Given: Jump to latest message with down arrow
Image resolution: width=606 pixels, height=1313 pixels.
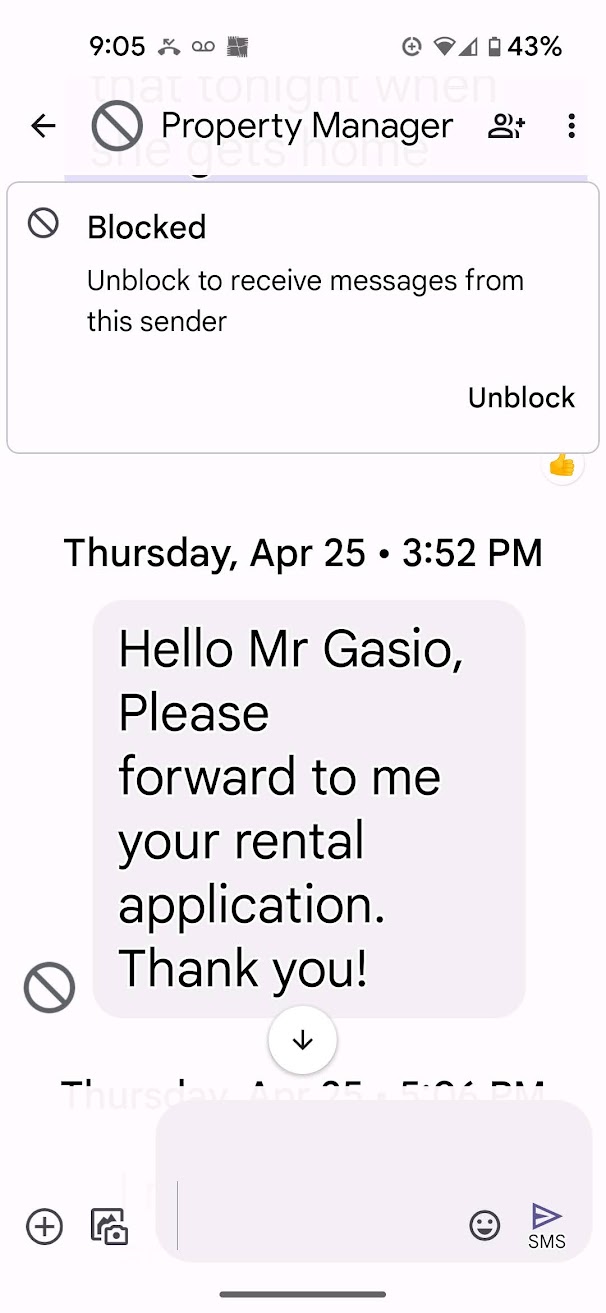Looking at the screenshot, I should tap(302, 1040).
